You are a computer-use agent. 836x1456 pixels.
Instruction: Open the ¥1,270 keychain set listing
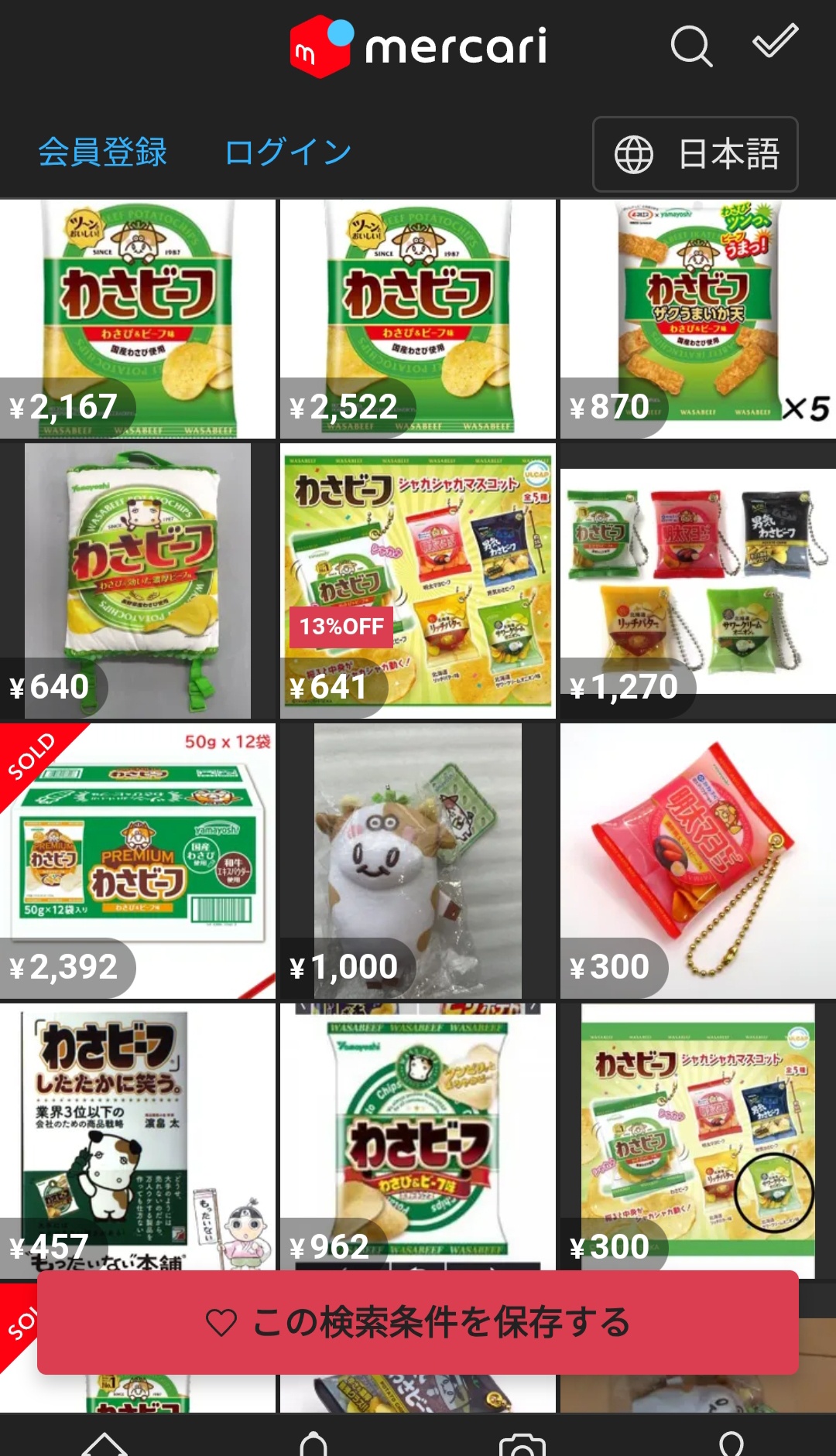point(698,580)
